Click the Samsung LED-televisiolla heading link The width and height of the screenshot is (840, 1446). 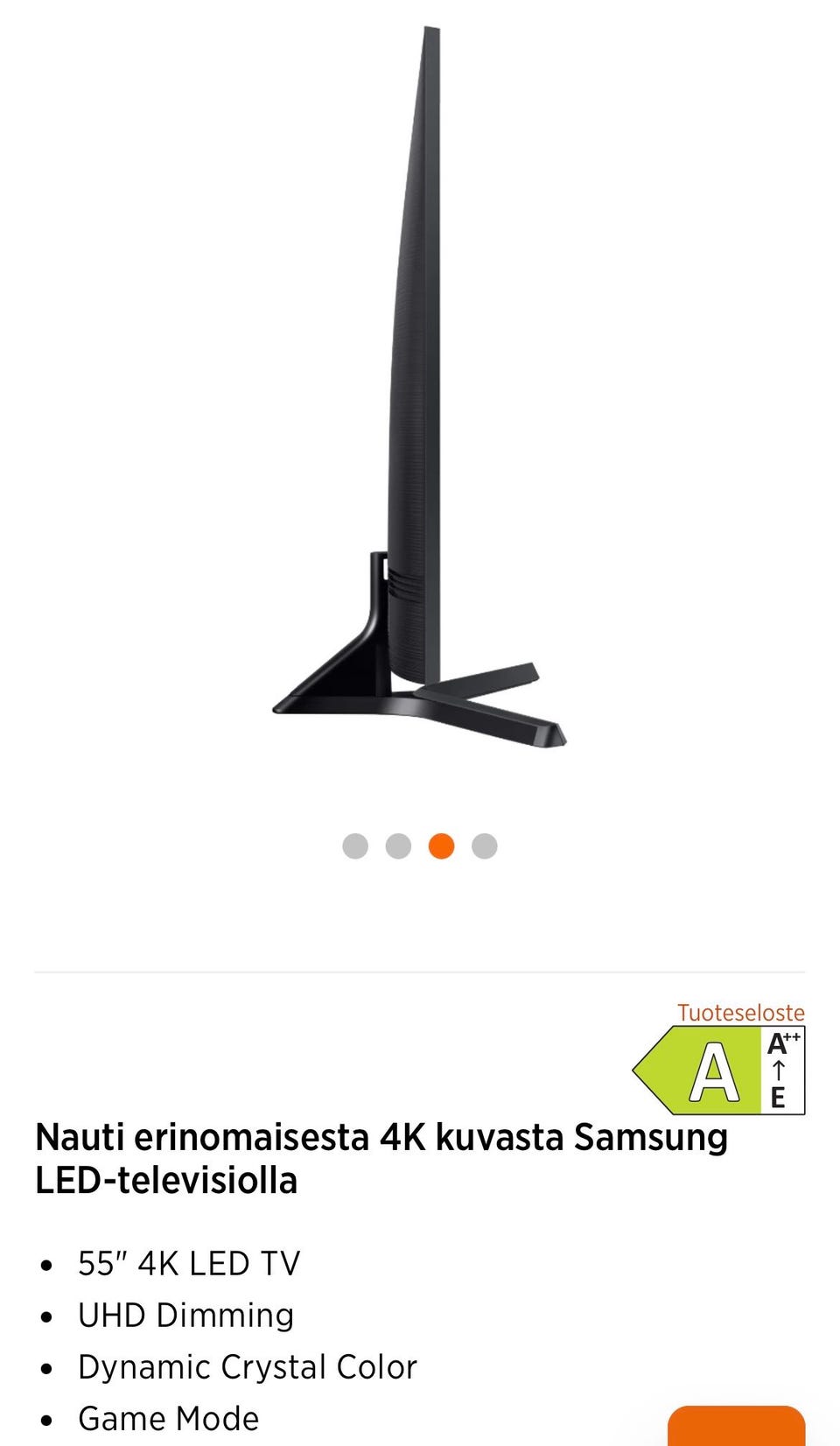click(x=381, y=1157)
